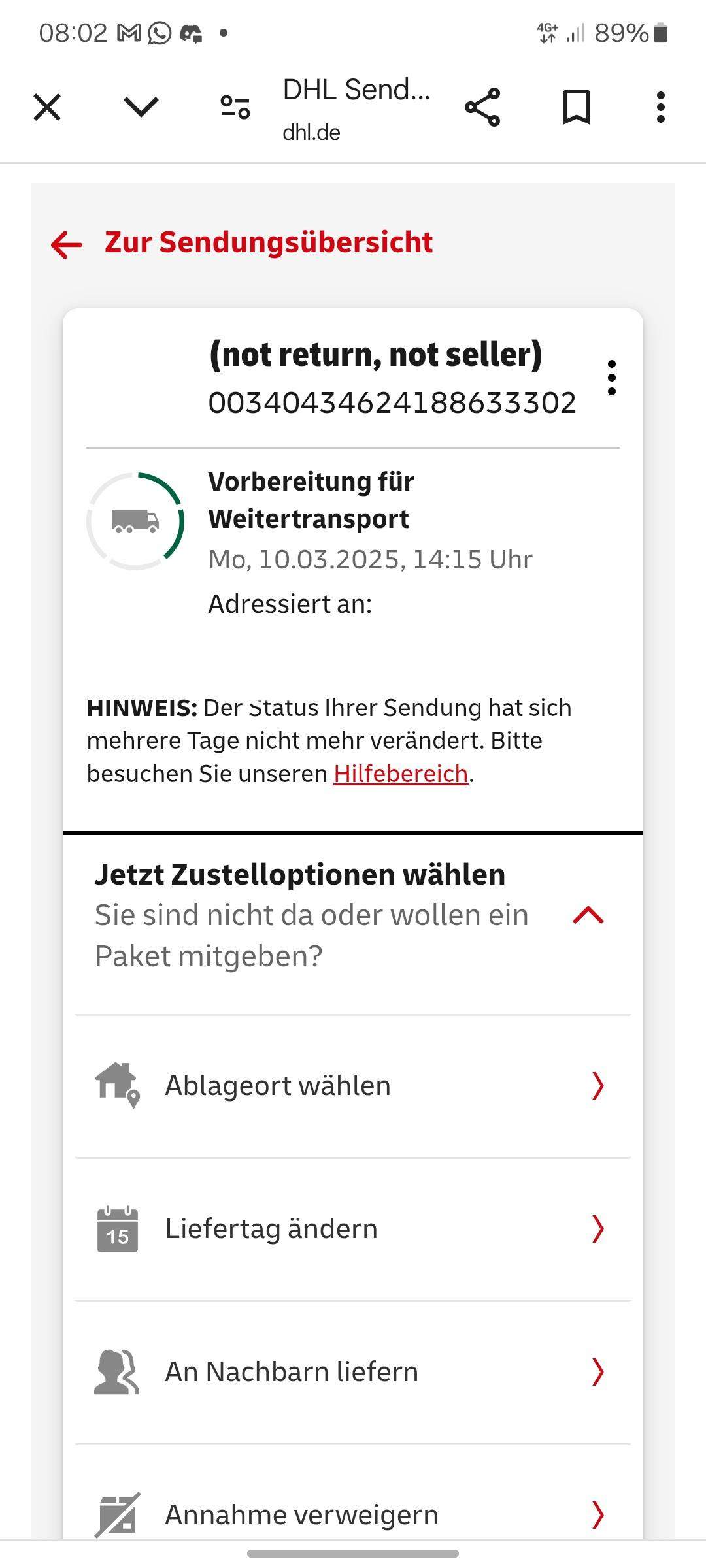The image size is (706, 1568).
Task: Collapse the Jetzt Zustelloptionen wählen section
Action: click(x=588, y=916)
